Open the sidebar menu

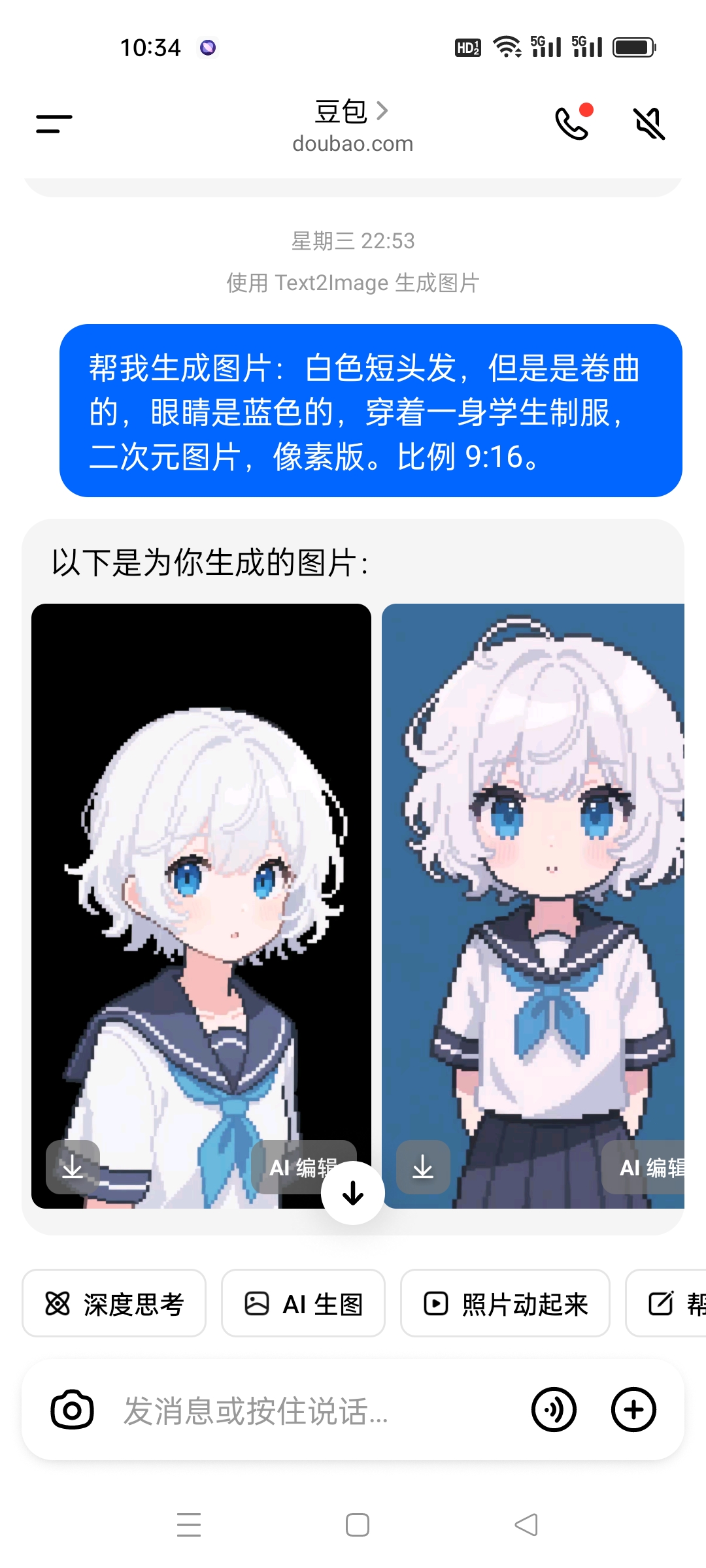pos(54,123)
